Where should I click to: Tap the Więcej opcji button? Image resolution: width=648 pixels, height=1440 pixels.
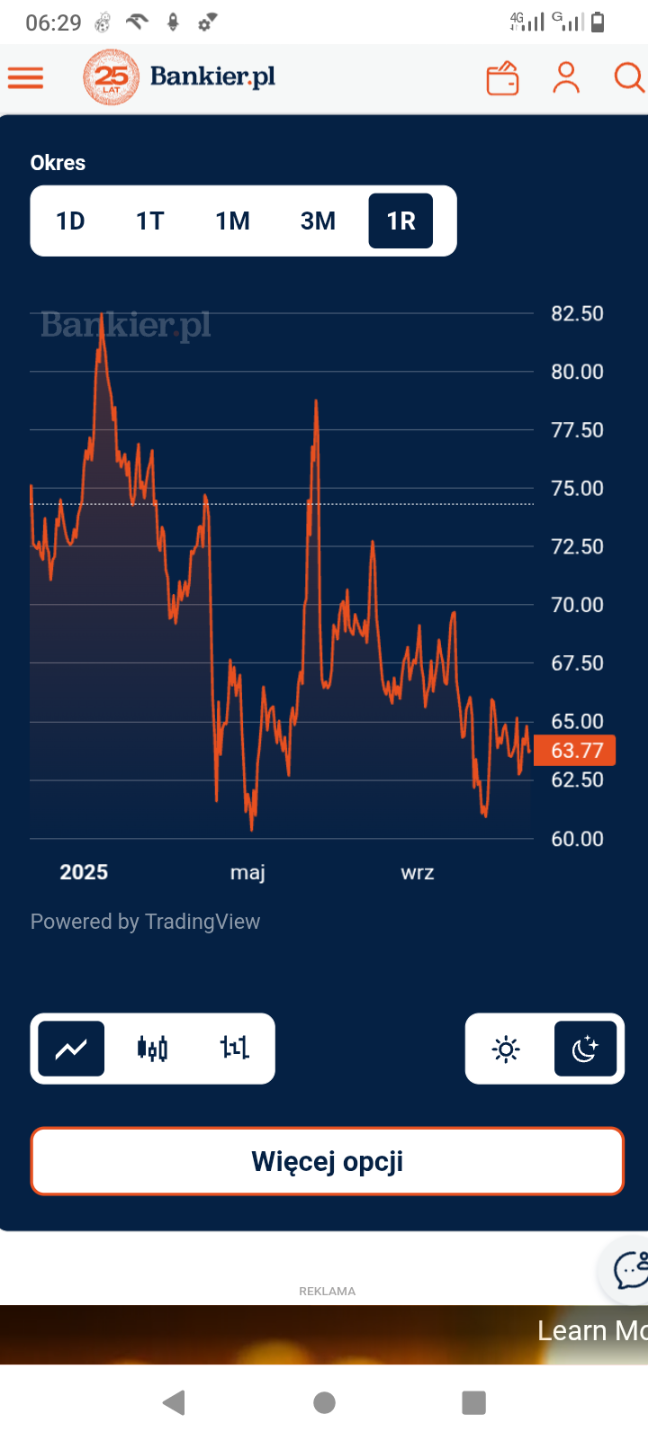(327, 1161)
